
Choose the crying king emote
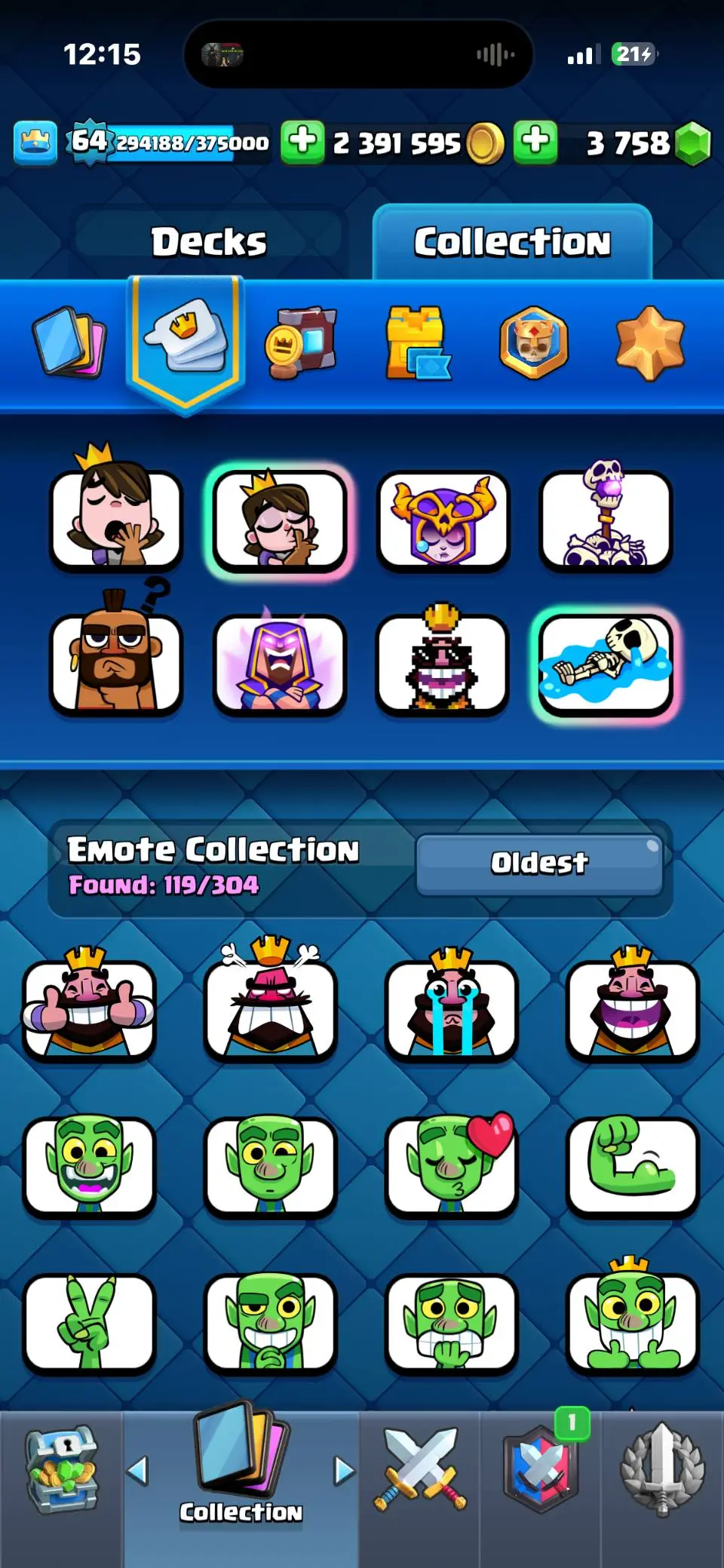tap(451, 1008)
